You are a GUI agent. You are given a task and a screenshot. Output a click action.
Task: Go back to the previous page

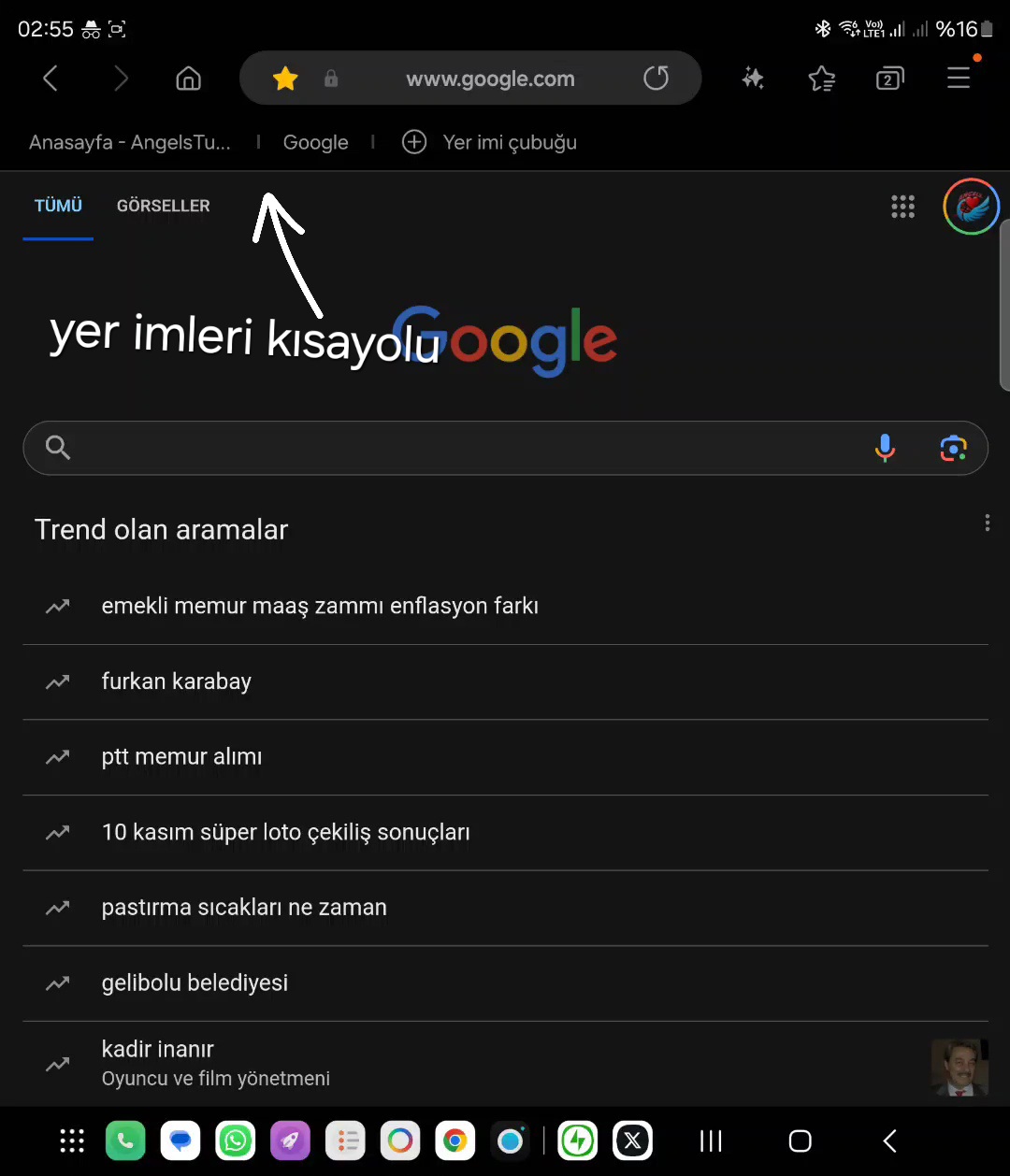click(50, 79)
